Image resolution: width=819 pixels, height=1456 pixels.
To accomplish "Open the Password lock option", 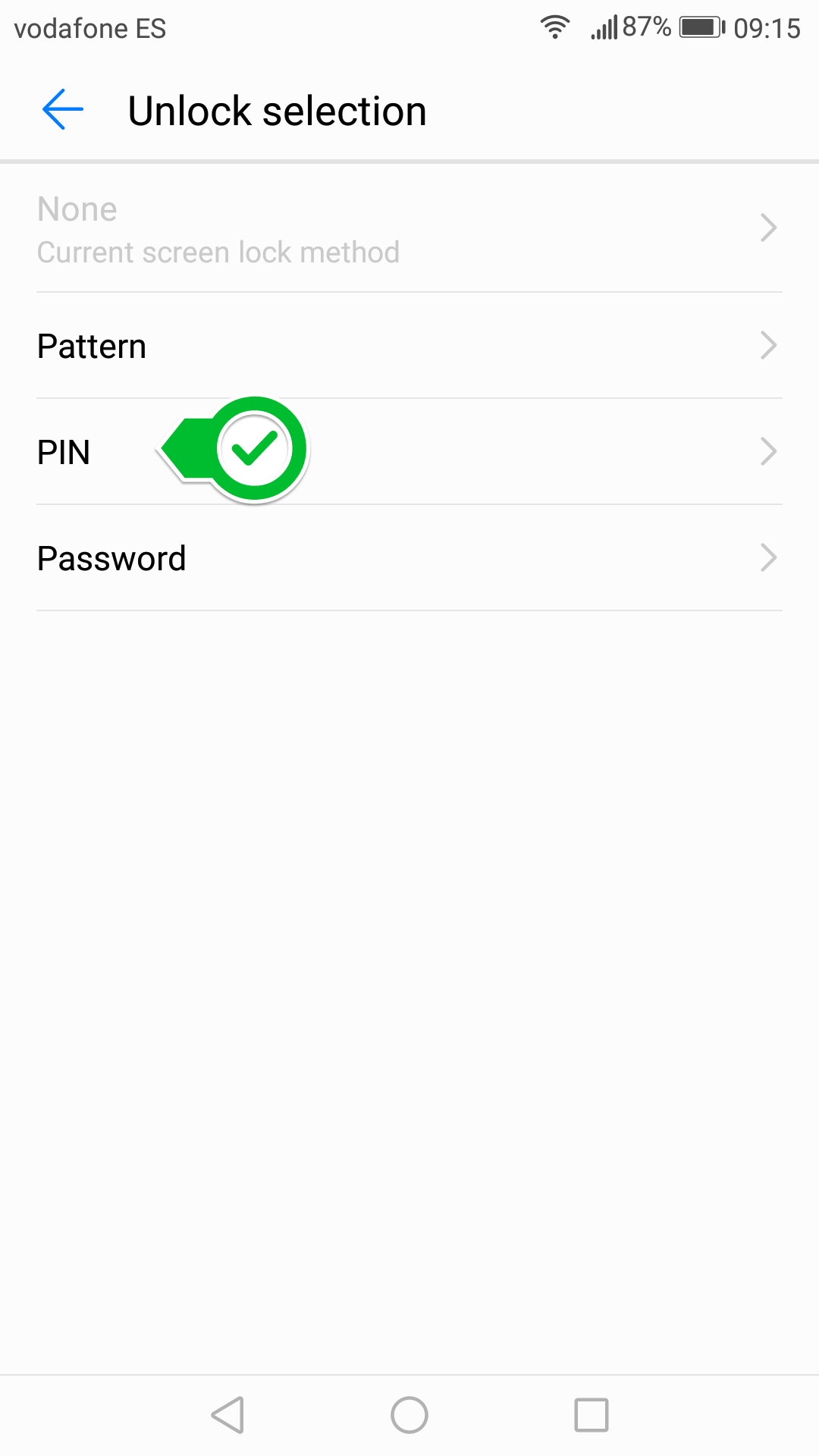I will (409, 558).
